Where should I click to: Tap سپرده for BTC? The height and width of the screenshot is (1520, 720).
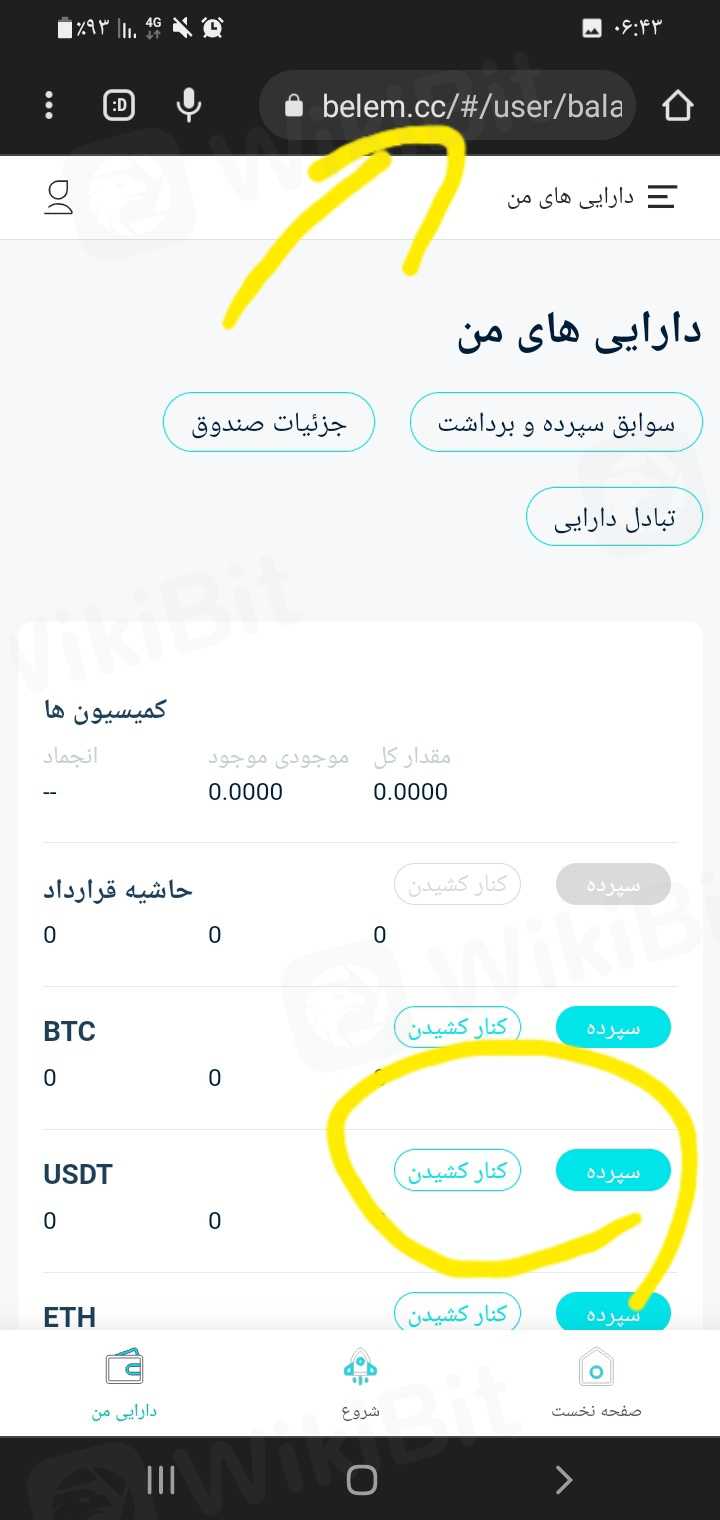613,1027
